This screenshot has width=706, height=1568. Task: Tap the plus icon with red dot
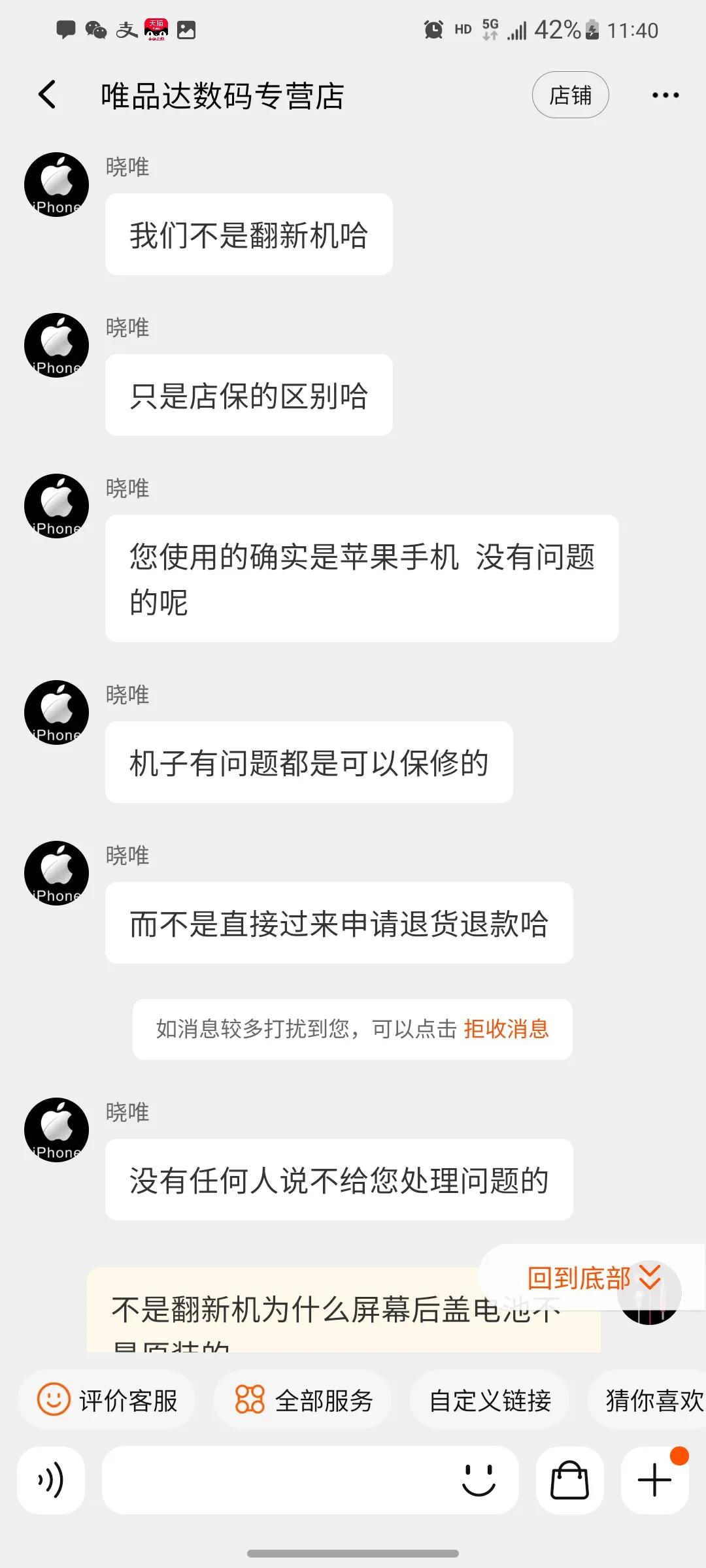pyautogui.click(x=656, y=1481)
